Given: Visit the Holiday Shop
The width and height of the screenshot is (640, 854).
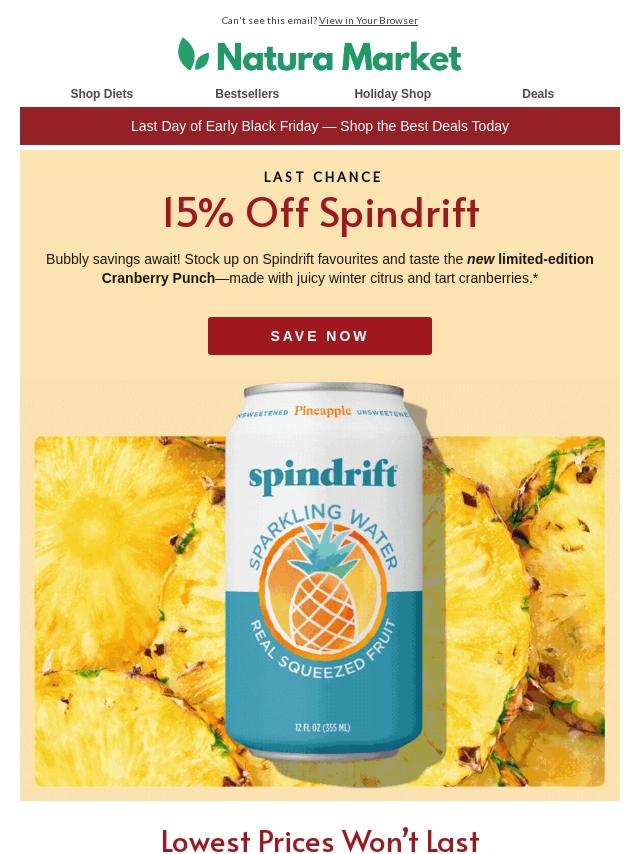Looking at the screenshot, I should click(x=392, y=94).
